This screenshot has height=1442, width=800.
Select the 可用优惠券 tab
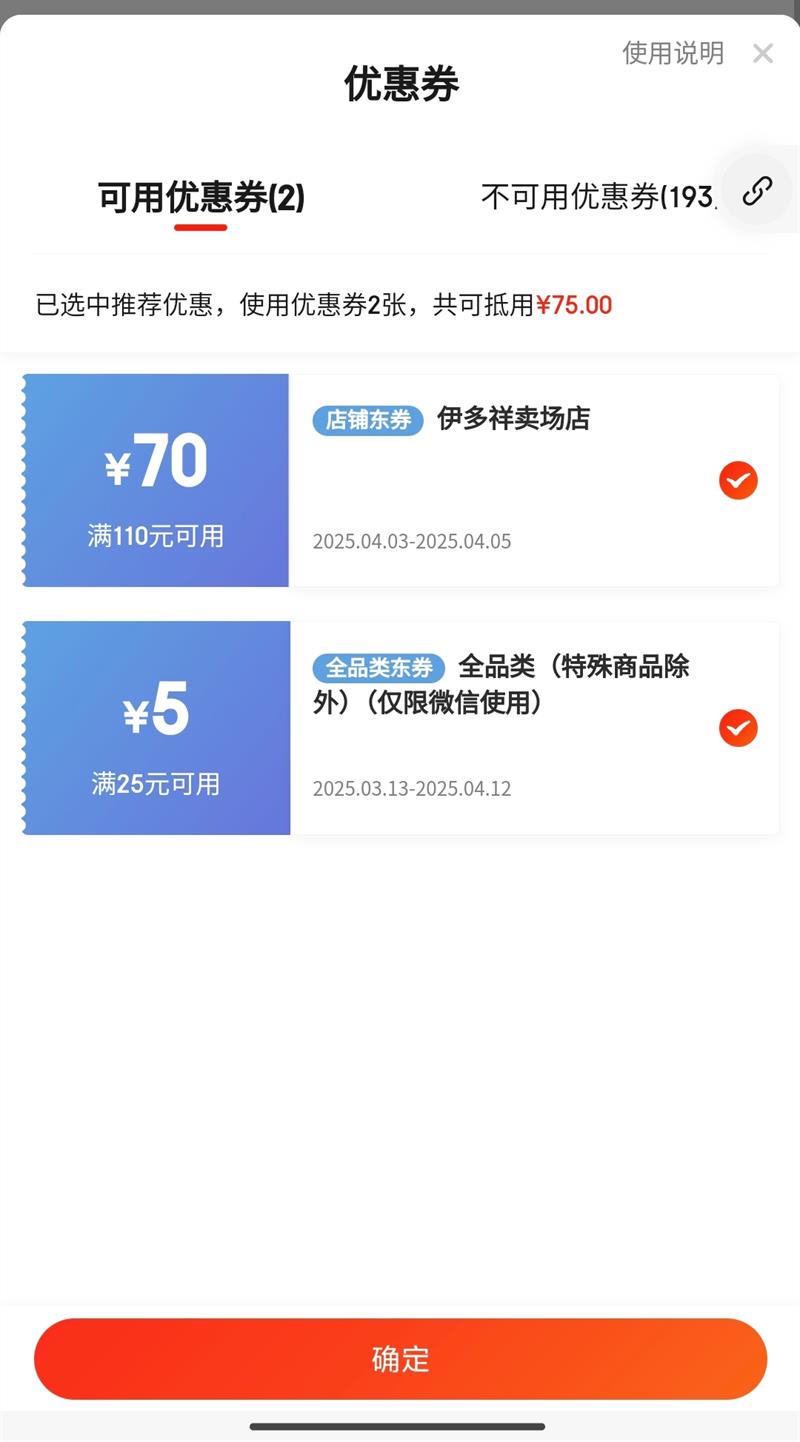coord(201,198)
